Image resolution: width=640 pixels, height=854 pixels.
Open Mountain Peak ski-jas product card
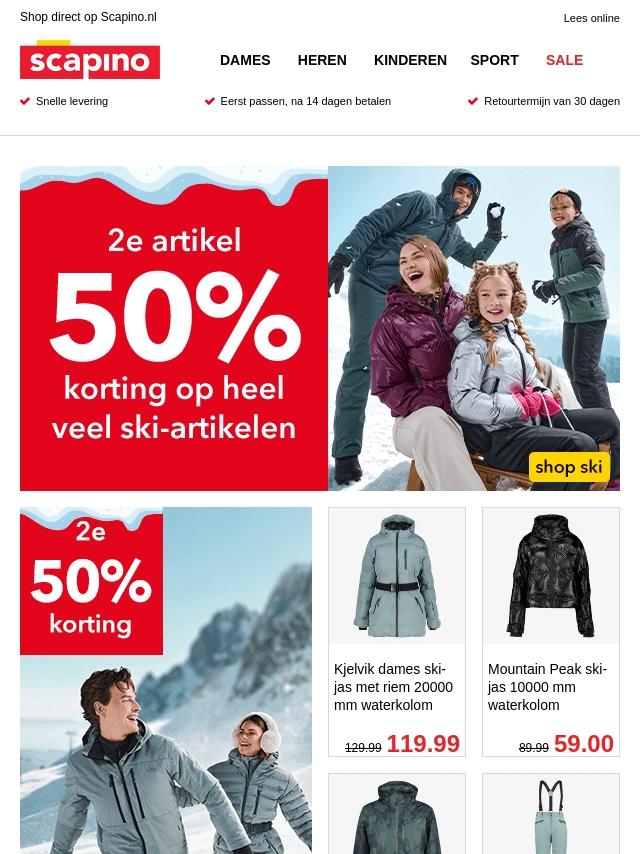pos(551,632)
